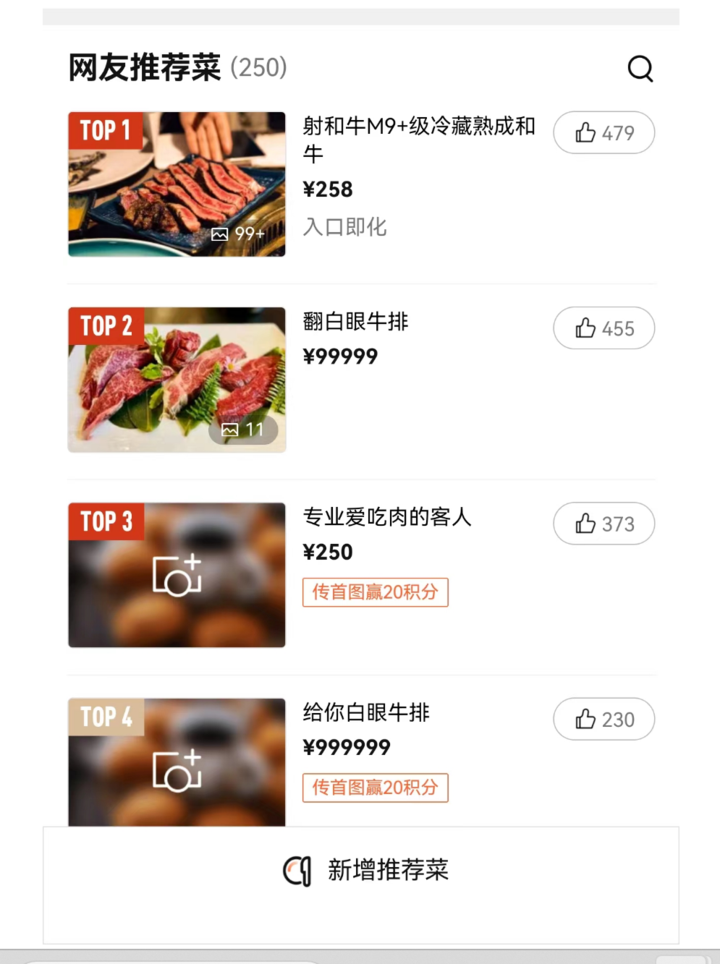Click 传首图赢20积分 under 专业爱吃肉的客人
This screenshot has height=964, width=720.
coord(375,592)
